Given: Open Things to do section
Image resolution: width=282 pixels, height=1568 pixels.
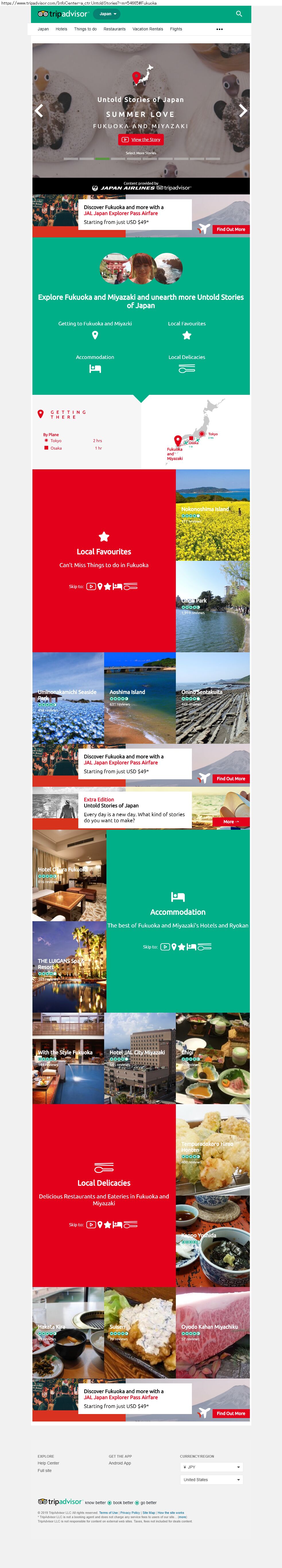Looking at the screenshot, I should 85,29.
